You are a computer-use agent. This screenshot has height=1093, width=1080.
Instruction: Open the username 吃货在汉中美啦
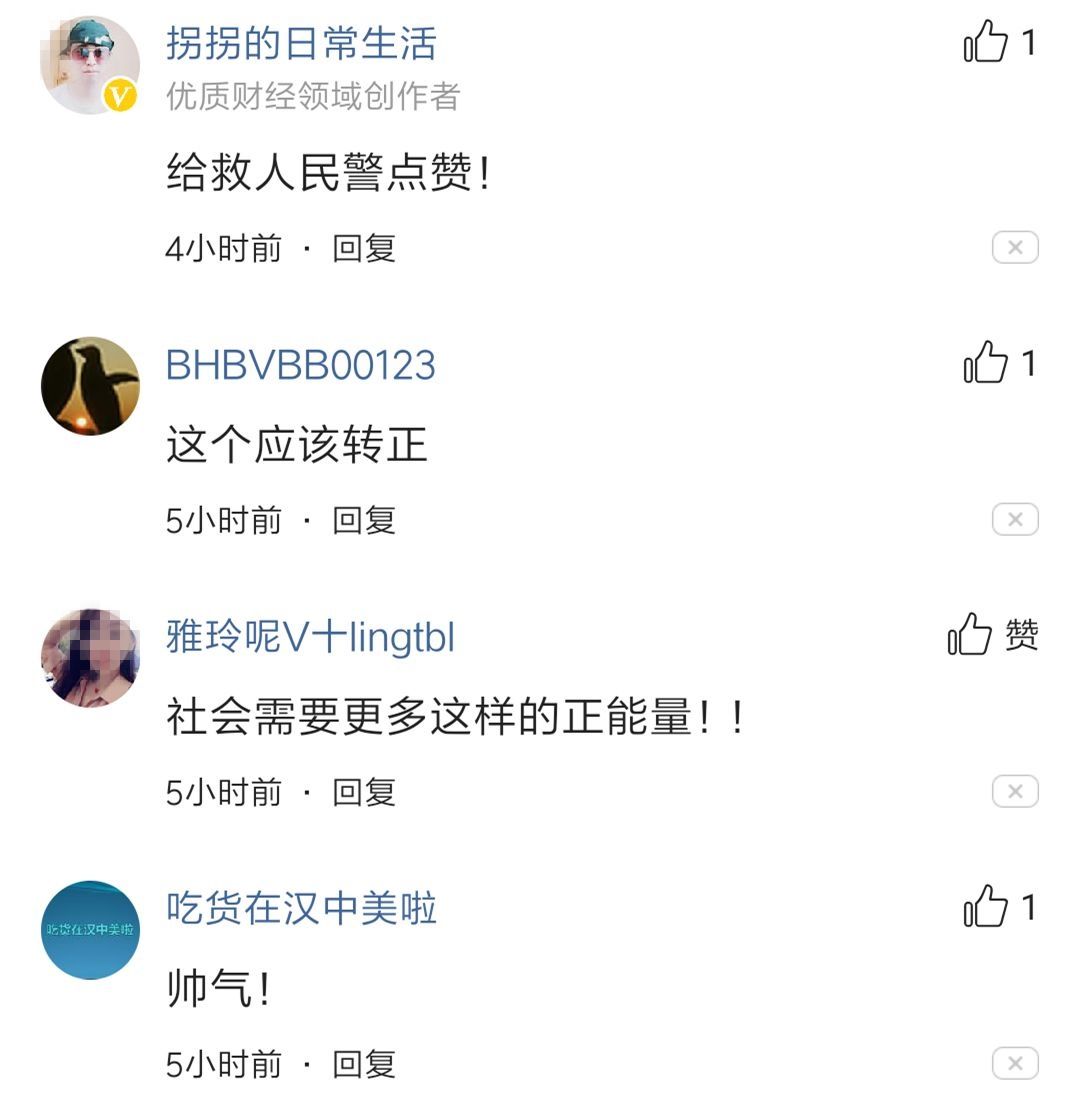(300, 908)
